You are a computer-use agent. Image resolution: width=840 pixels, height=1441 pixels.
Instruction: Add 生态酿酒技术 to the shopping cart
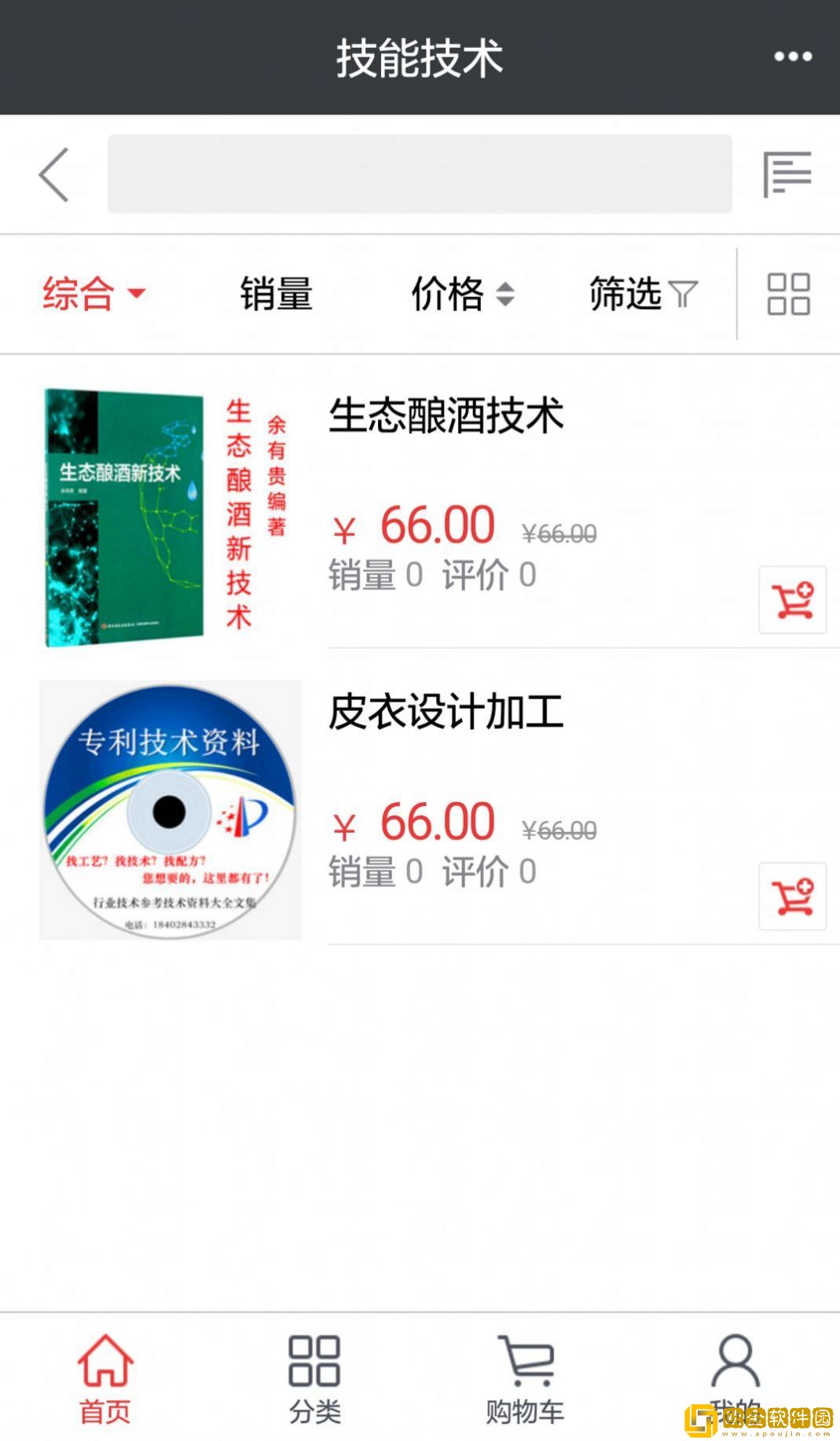791,599
